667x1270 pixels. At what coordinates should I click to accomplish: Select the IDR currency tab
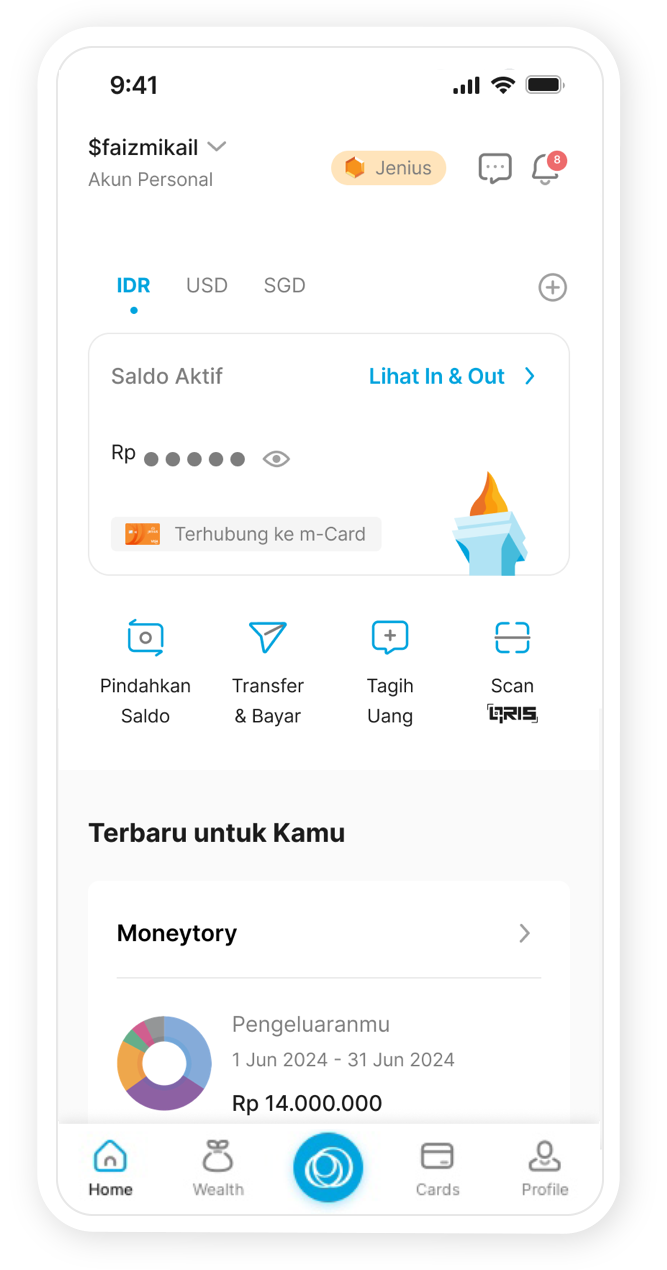pyautogui.click(x=133, y=286)
